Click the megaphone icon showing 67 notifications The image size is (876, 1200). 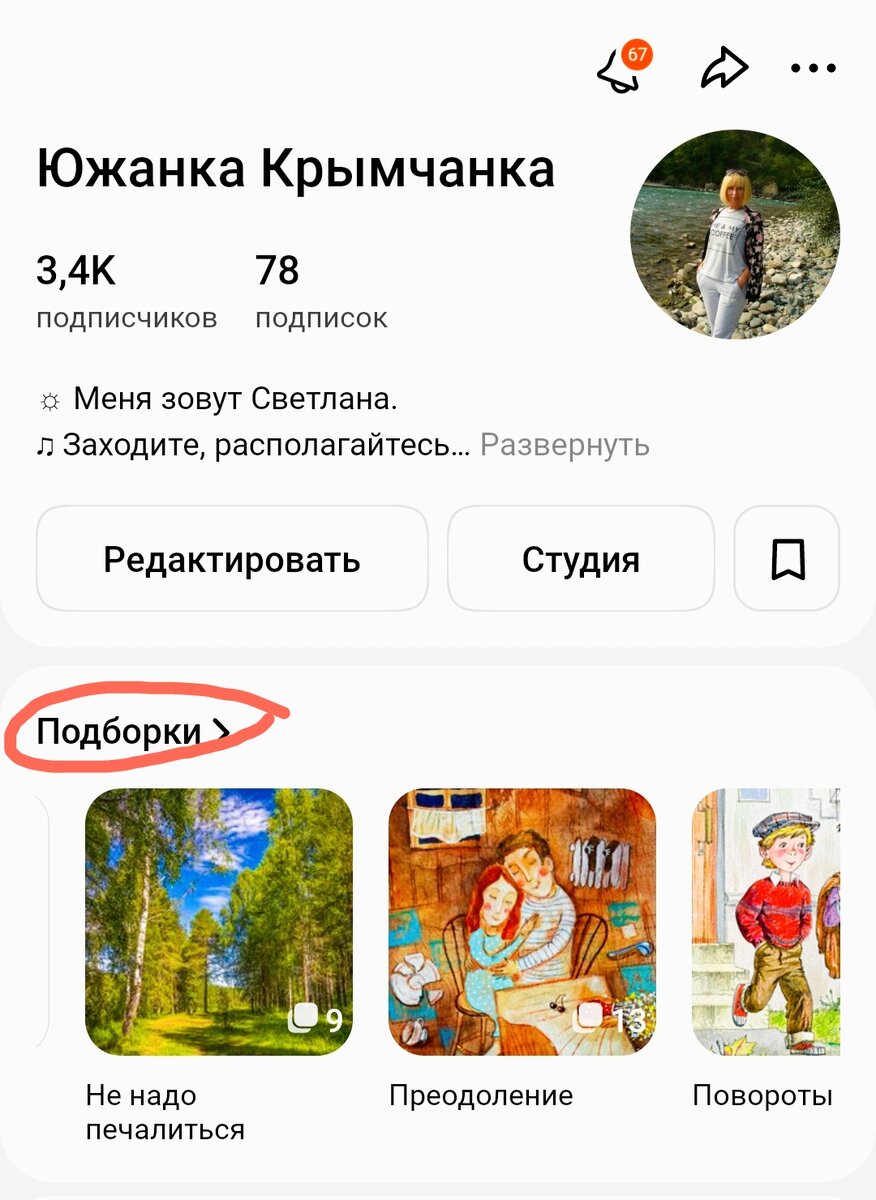pos(620,70)
